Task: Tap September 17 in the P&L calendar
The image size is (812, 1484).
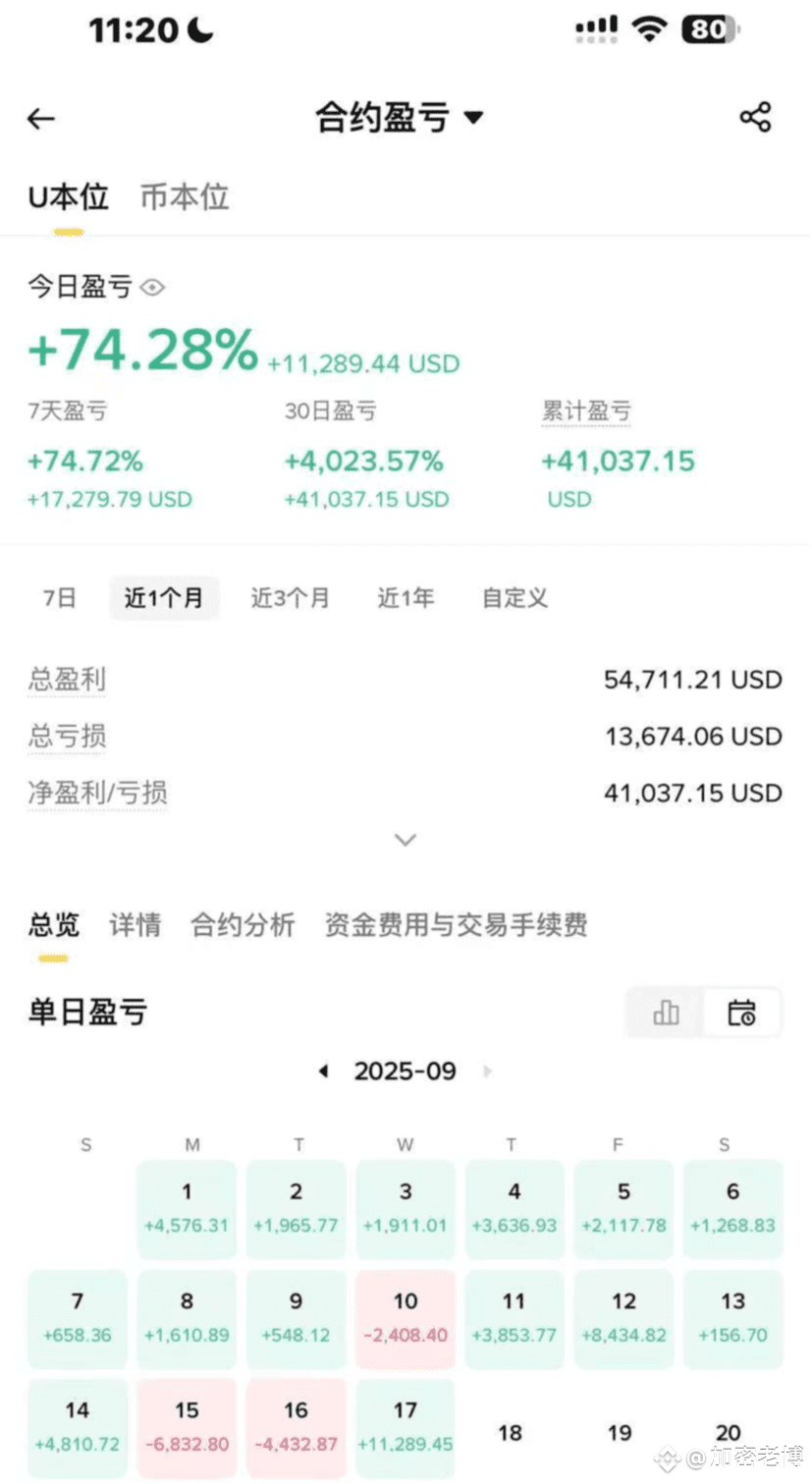Action: pos(405,1427)
